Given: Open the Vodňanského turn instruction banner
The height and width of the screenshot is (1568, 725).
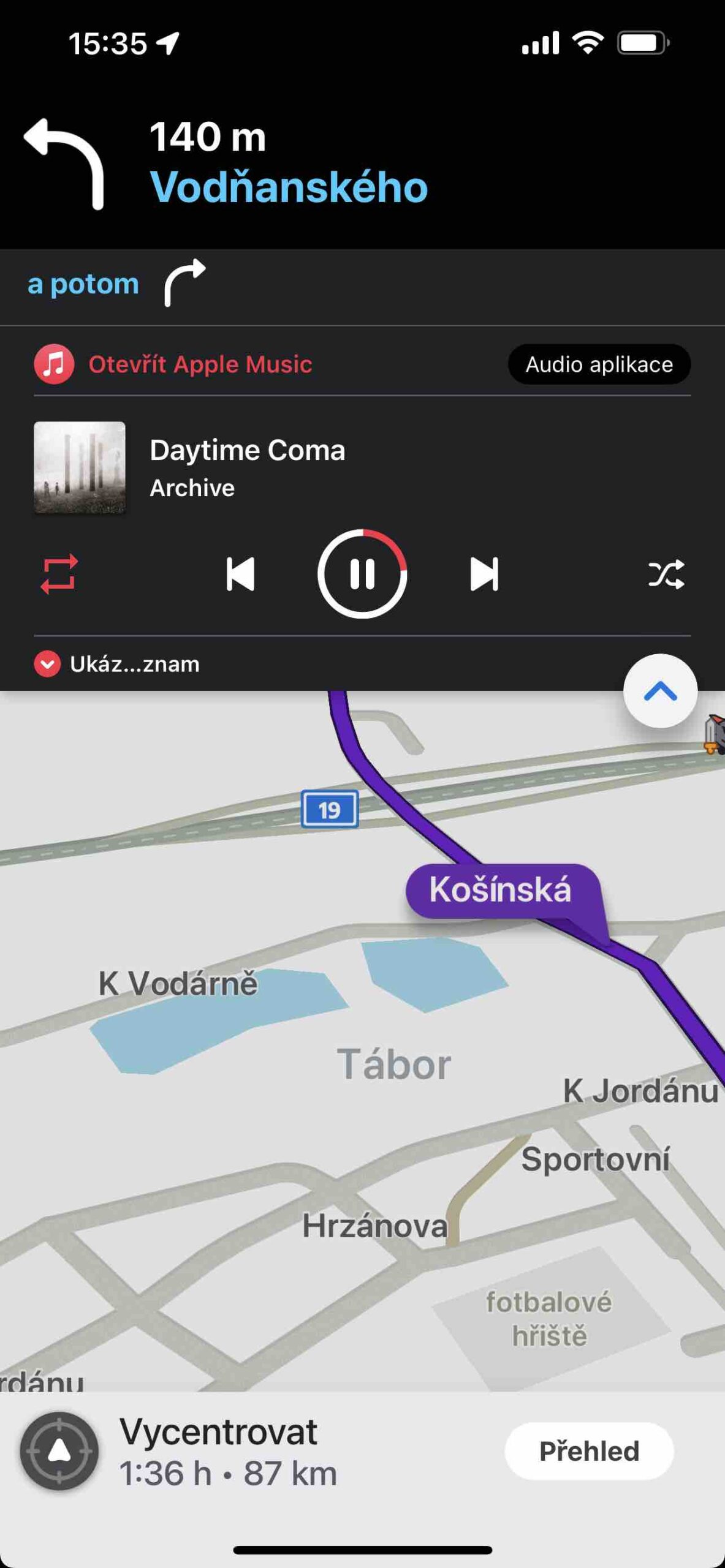Looking at the screenshot, I should pos(288,162).
